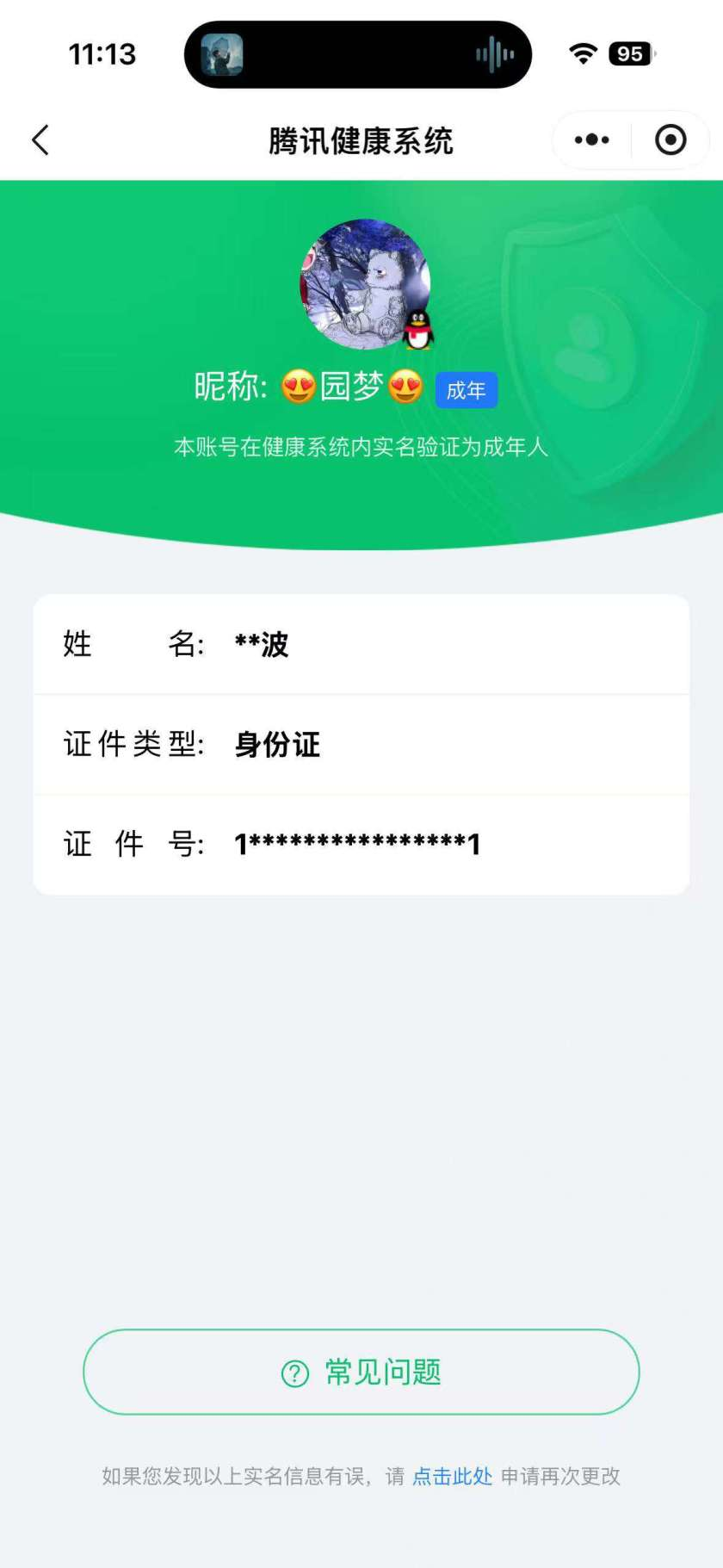The image size is (723, 1568).
Task: Tap the QQ penguin icon on the avatar
Action: pos(417,329)
